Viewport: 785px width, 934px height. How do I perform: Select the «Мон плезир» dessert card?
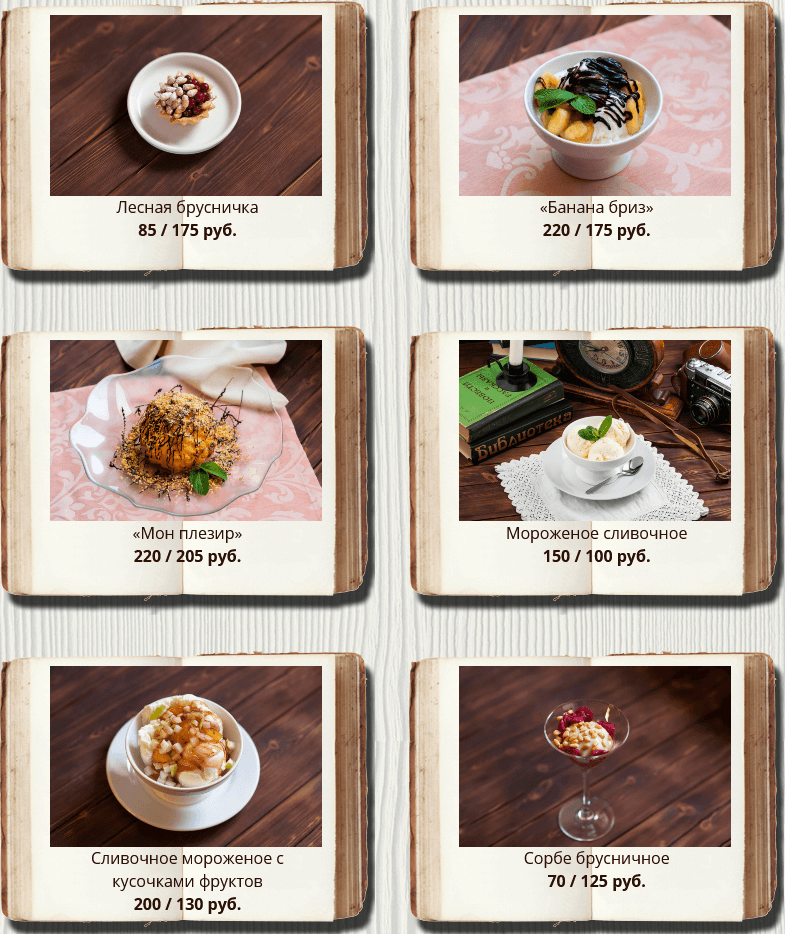[186, 431]
